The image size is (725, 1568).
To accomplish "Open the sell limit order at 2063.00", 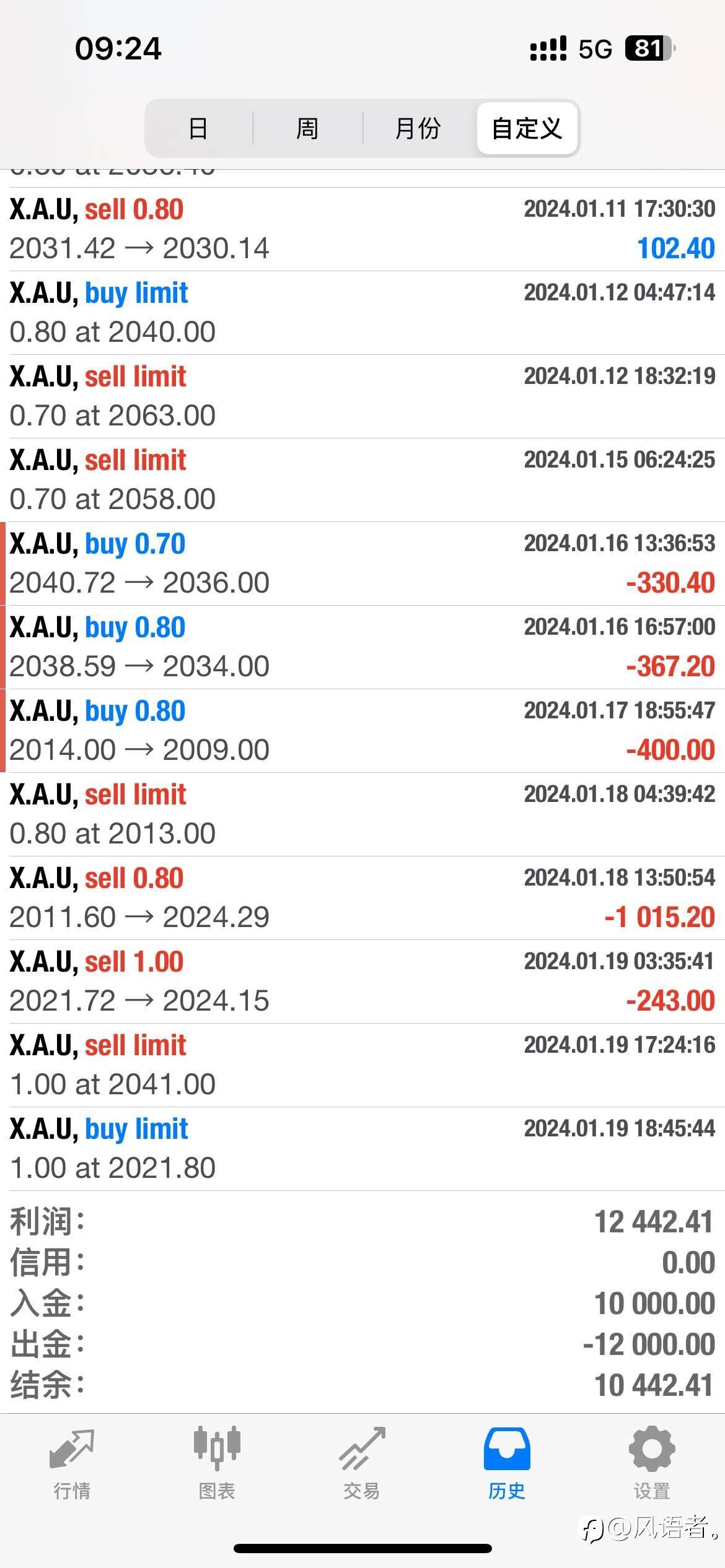I will pyautogui.click(x=362, y=396).
